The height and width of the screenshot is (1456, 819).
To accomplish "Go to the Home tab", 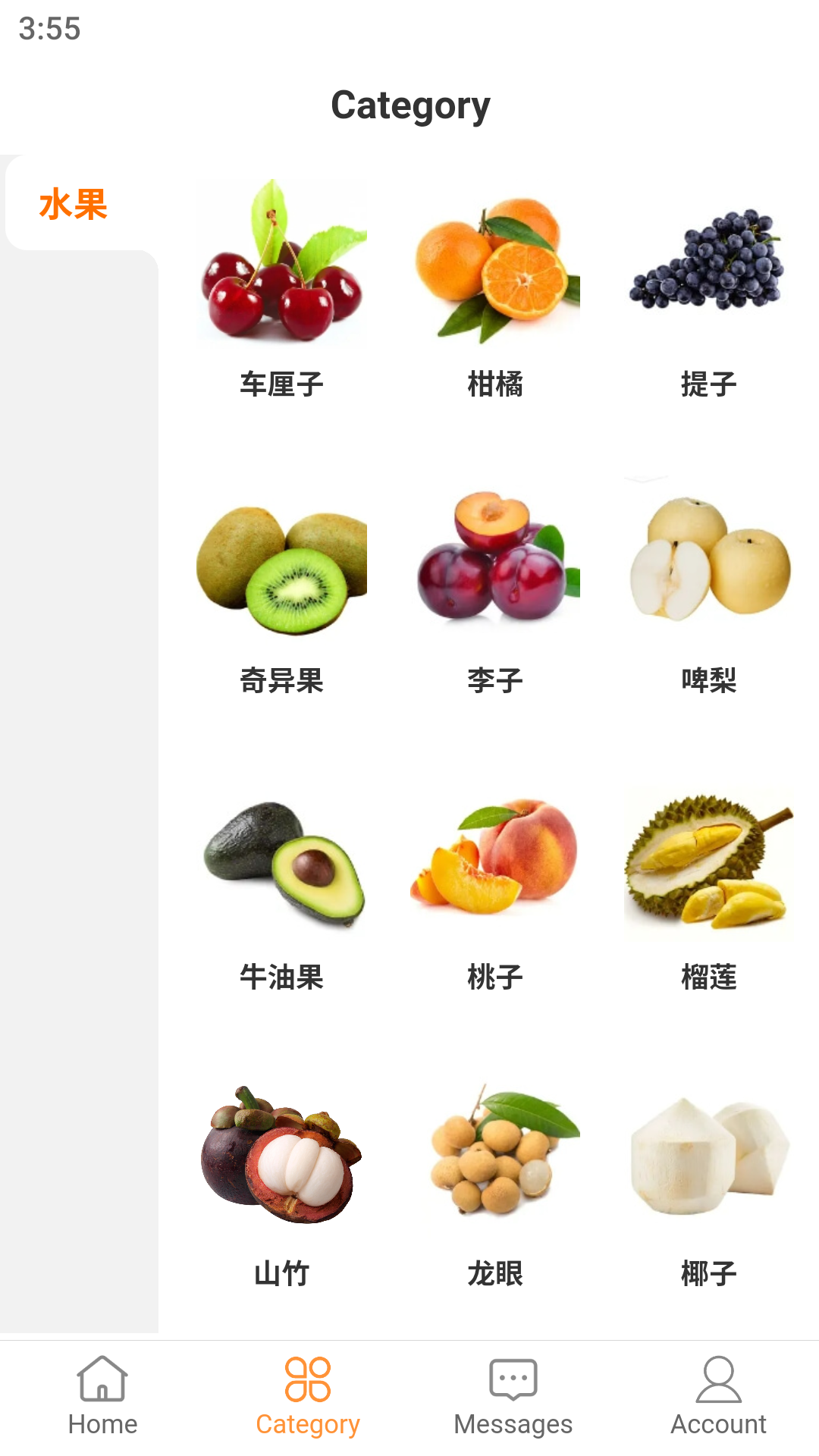I will (x=102, y=1397).
